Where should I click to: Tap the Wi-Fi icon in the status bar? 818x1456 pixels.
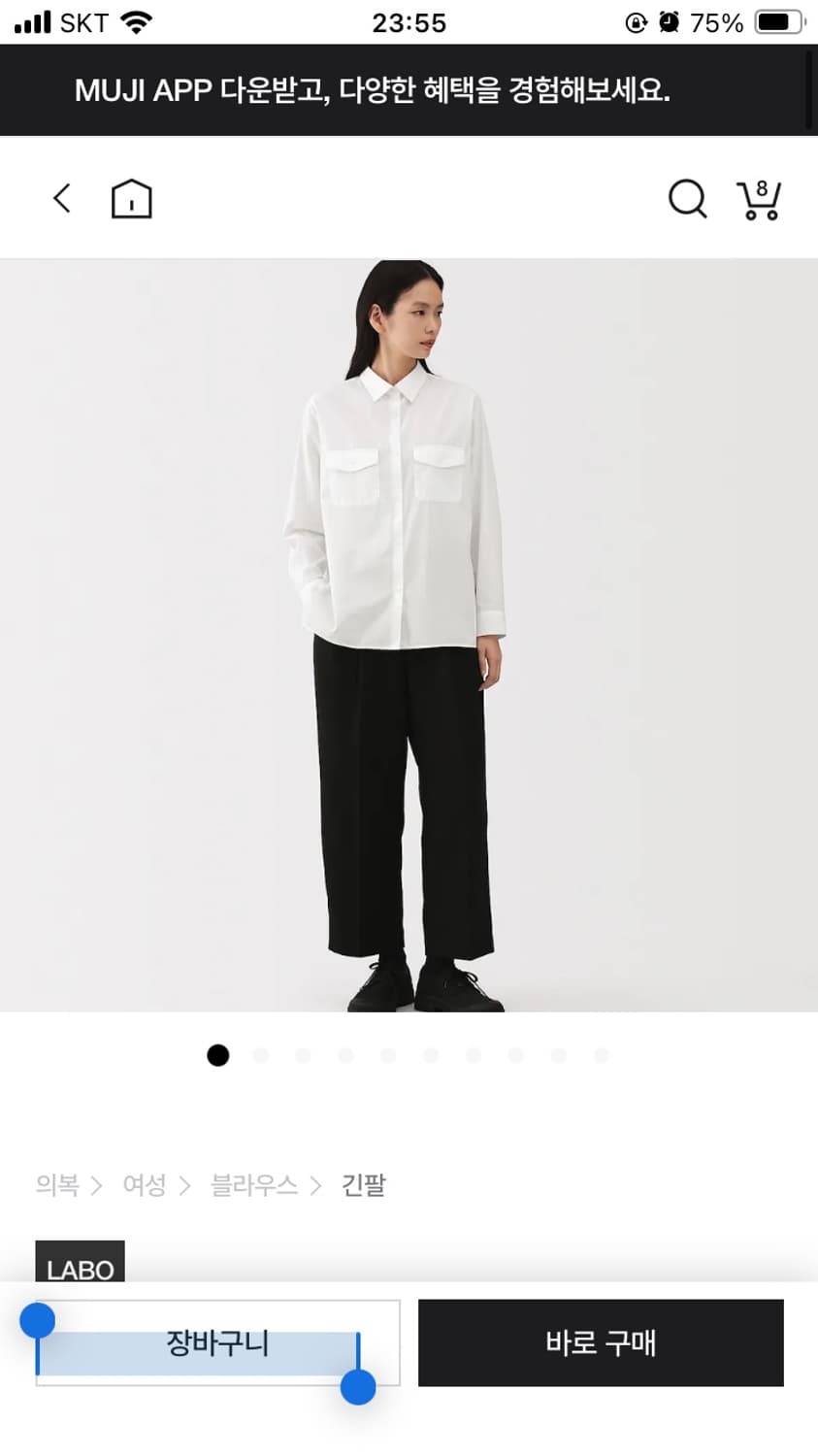click(136, 21)
